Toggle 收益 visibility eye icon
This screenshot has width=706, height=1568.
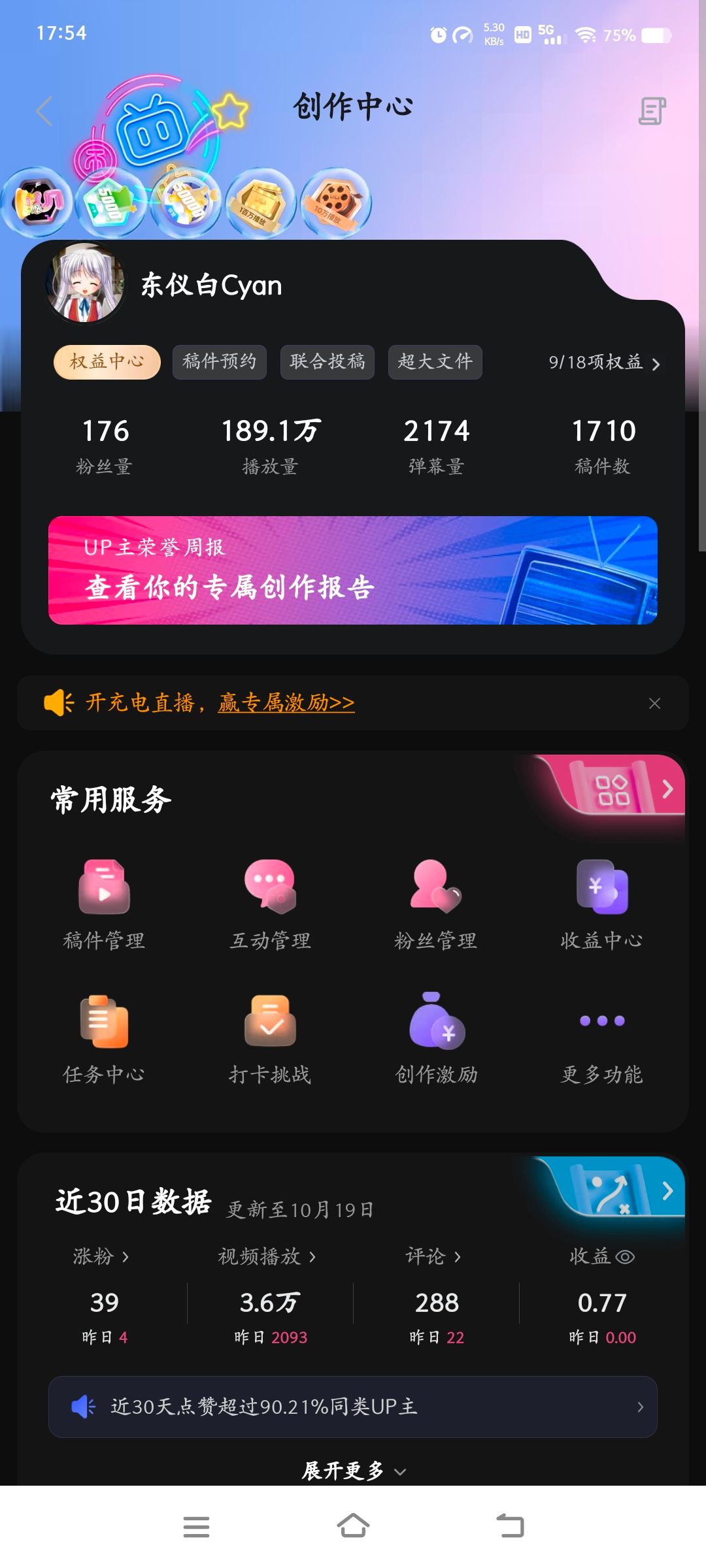pyautogui.click(x=626, y=1257)
